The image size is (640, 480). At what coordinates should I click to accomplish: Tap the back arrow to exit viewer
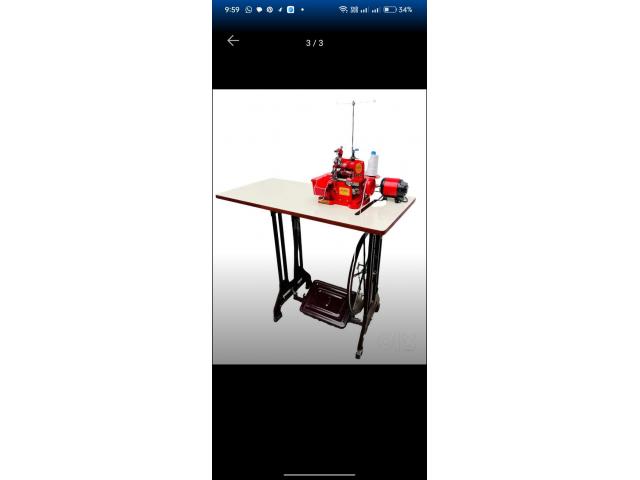click(x=233, y=41)
